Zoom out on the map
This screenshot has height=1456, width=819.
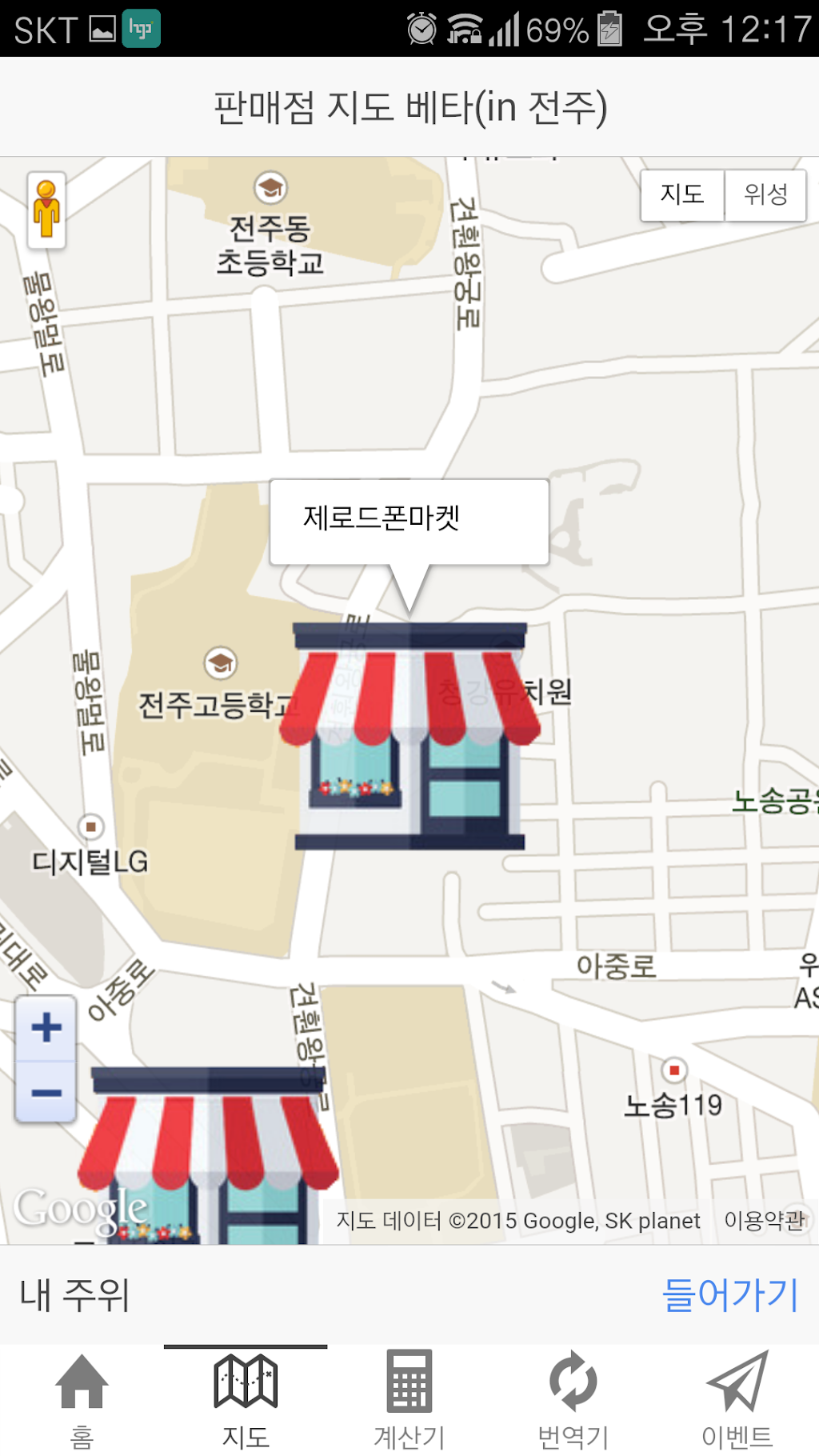point(46,1093)
